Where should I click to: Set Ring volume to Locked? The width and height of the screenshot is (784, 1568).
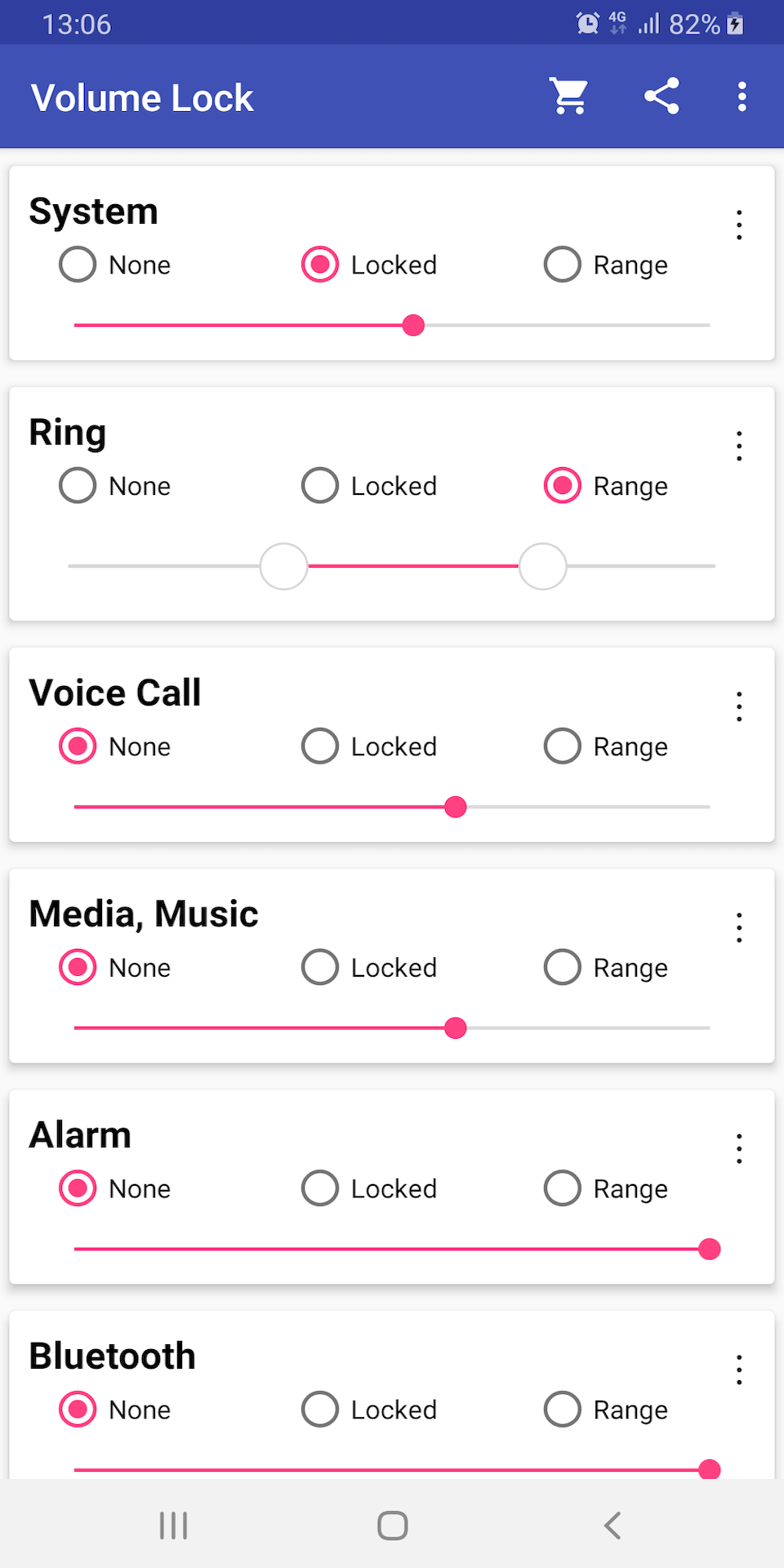click(369, 486)
